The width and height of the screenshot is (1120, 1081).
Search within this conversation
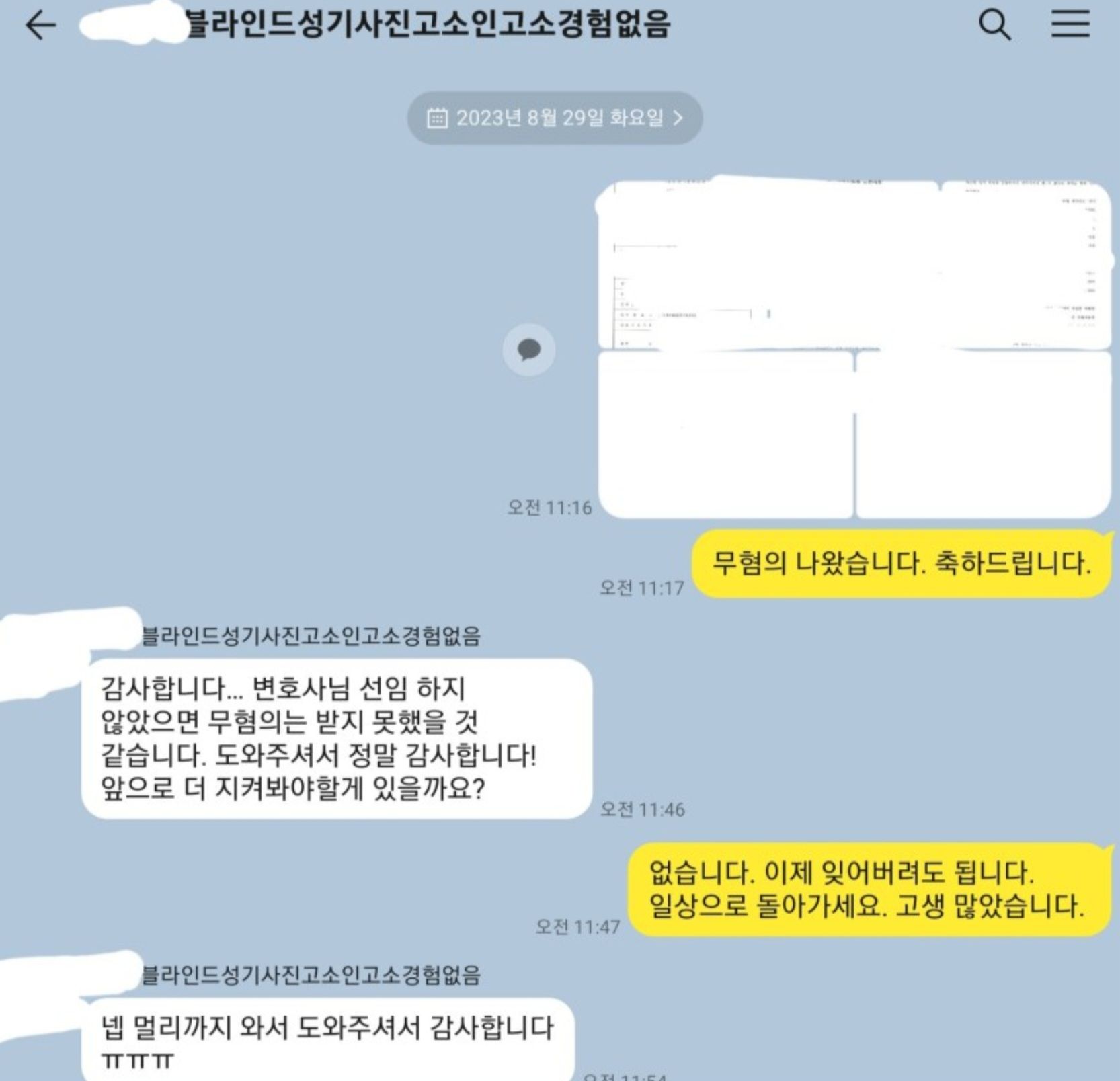[994, 26]
